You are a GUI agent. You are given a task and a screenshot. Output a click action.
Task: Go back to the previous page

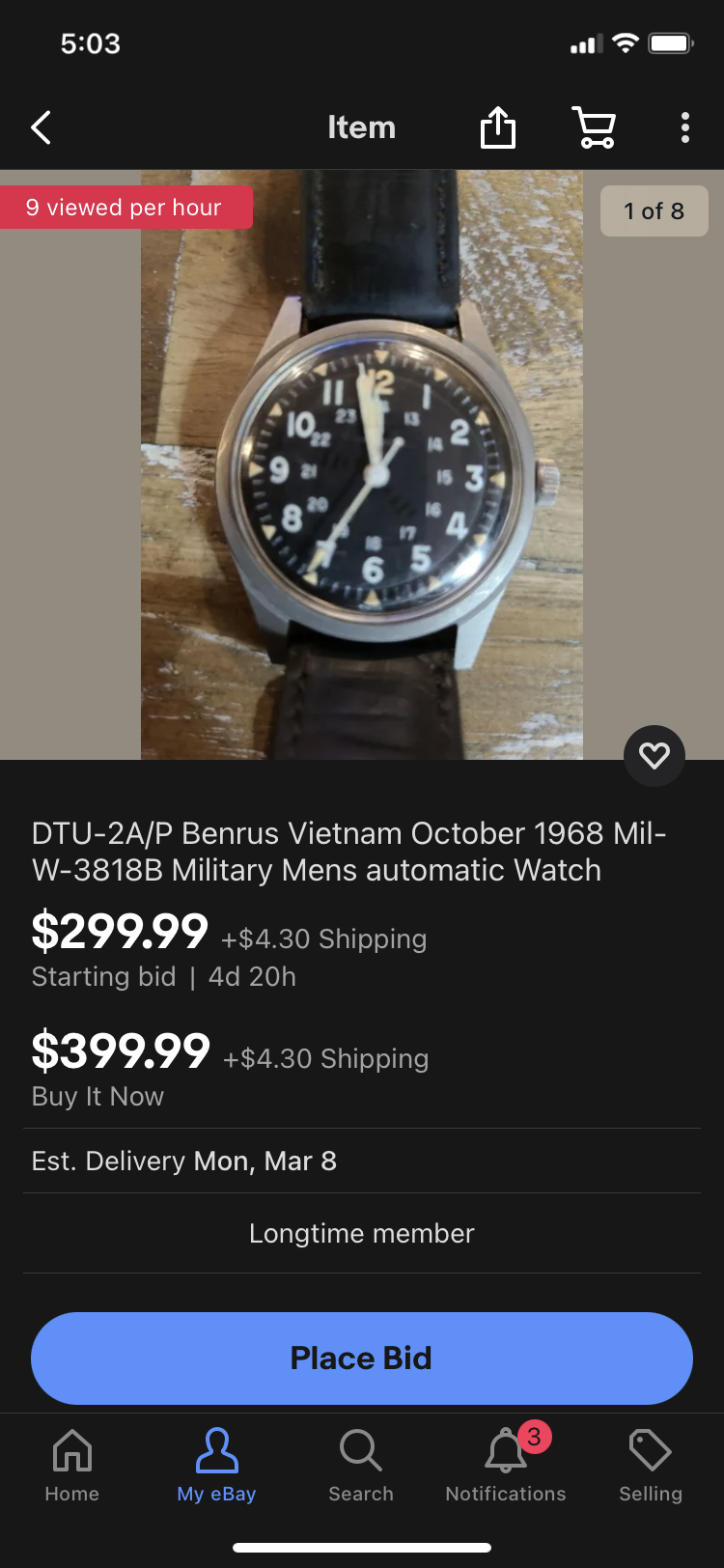coord(41,127)
